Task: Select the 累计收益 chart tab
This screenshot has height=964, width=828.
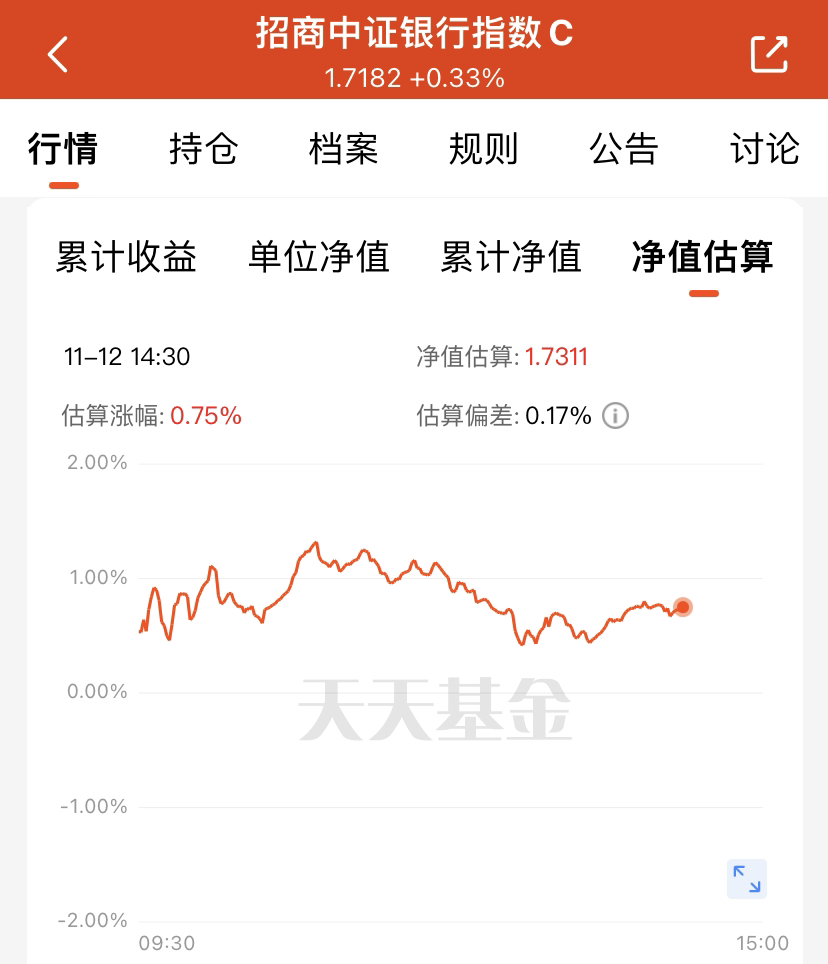Action: point(126,257)
